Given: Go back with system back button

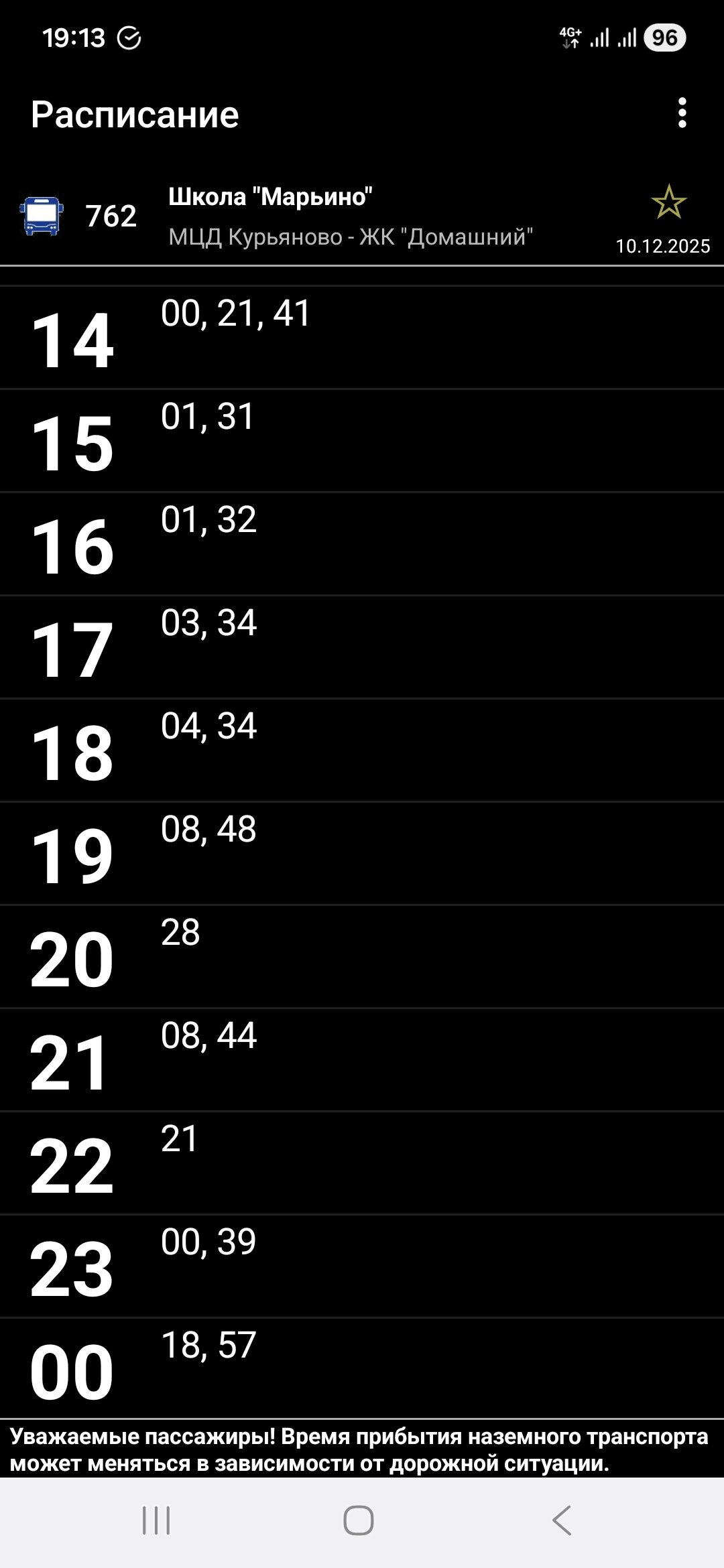Looking at the screenshot, I should (x=562, y=1520).
